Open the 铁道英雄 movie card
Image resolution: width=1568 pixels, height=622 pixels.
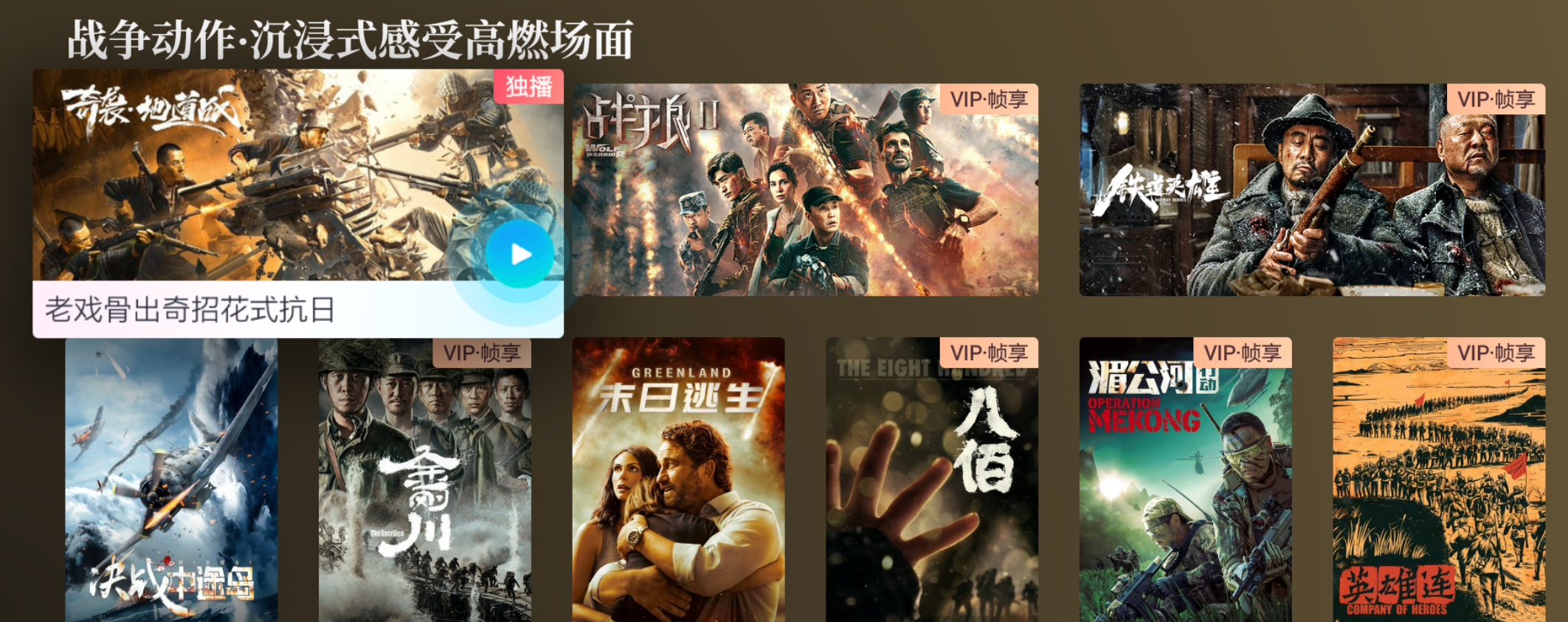1311,190
